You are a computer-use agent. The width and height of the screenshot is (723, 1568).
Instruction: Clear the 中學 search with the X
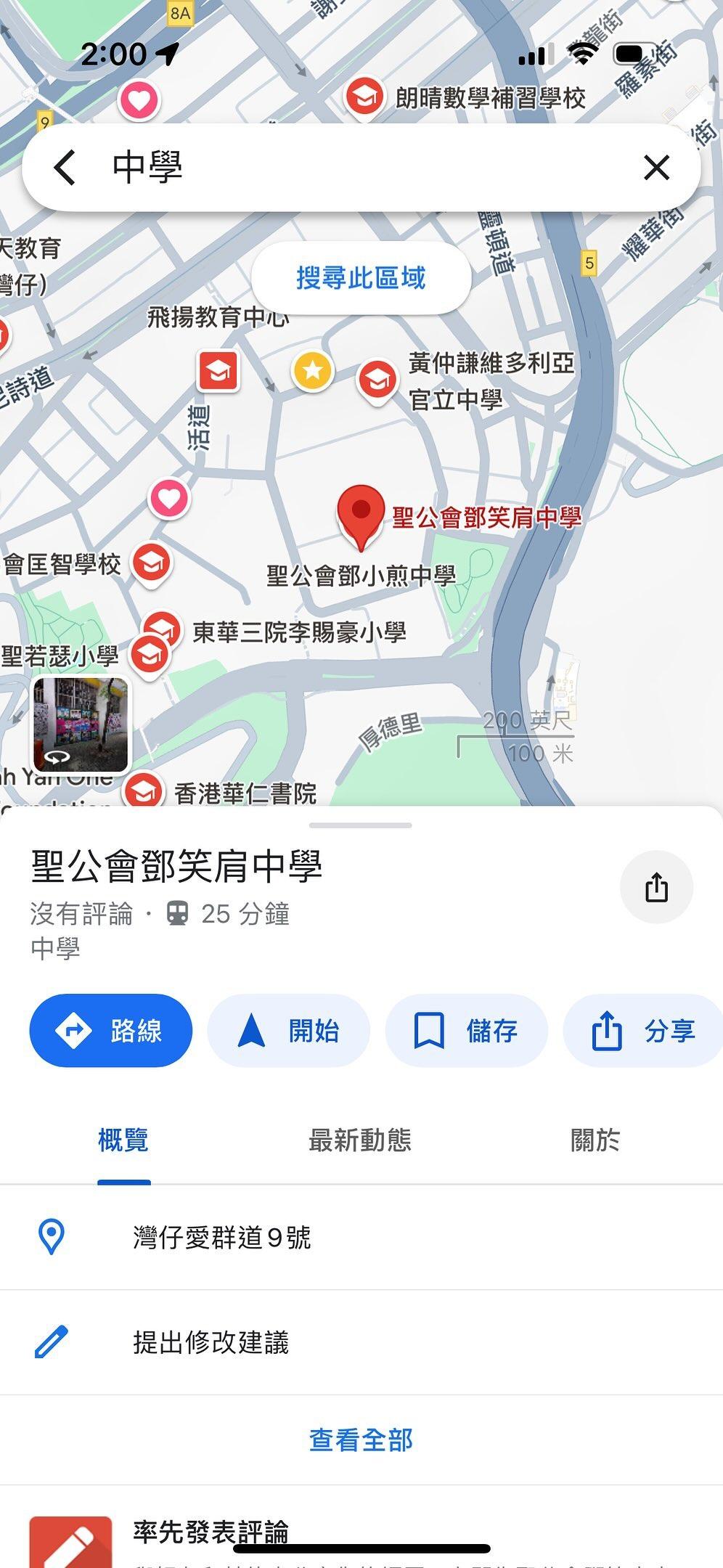pos(657,168)
